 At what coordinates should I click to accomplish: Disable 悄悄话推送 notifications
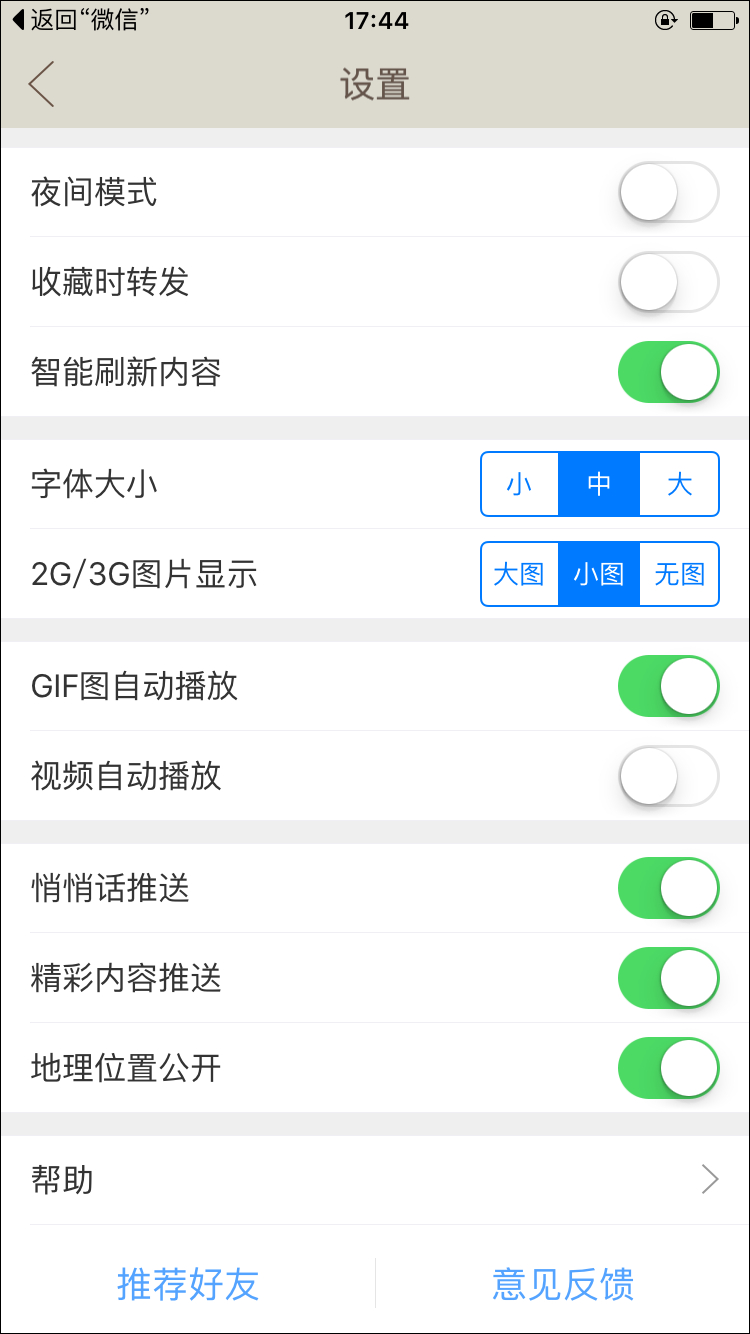(x=668, y=888)
